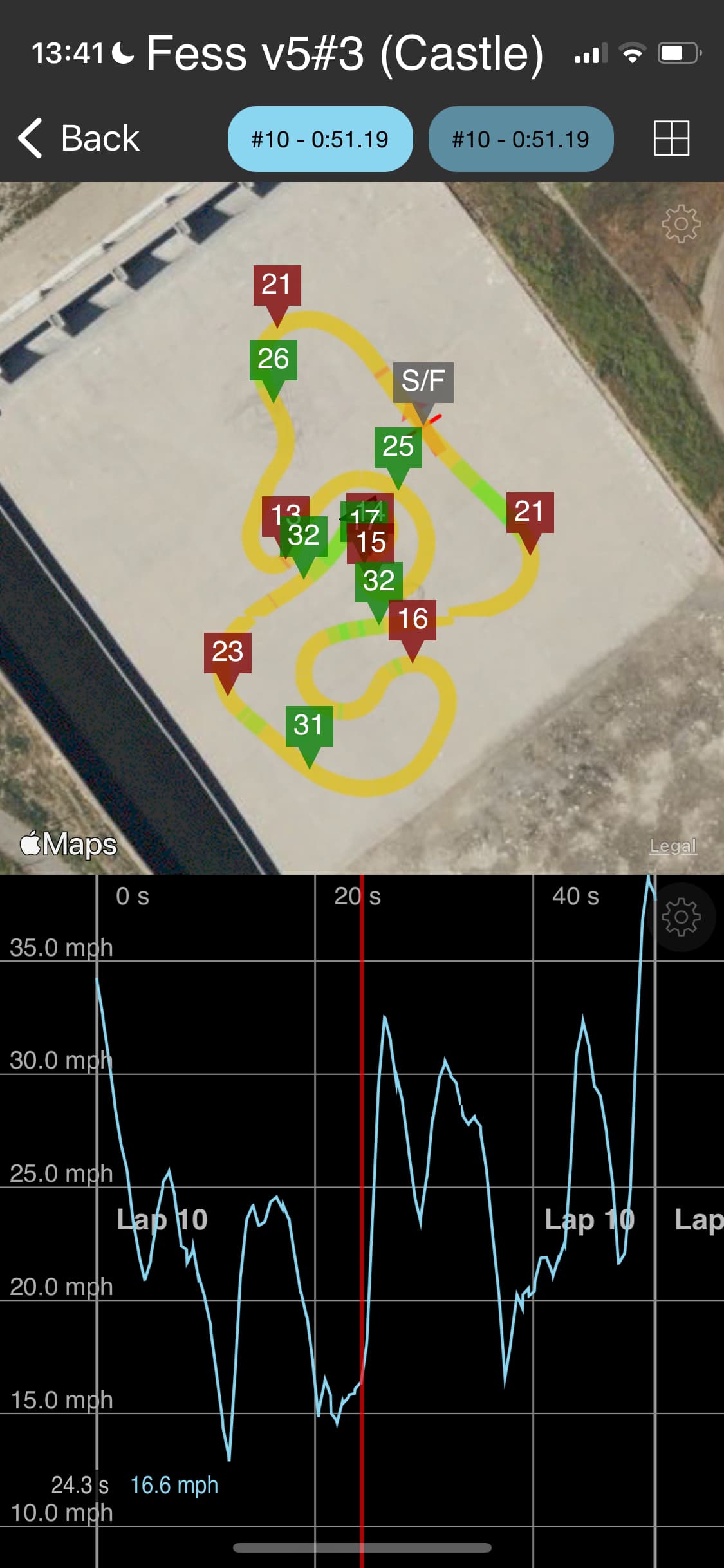The height and width of the screenshot is (1568, 724).
Task: Open the Legal link on the map
Action: tap(673, 846)
